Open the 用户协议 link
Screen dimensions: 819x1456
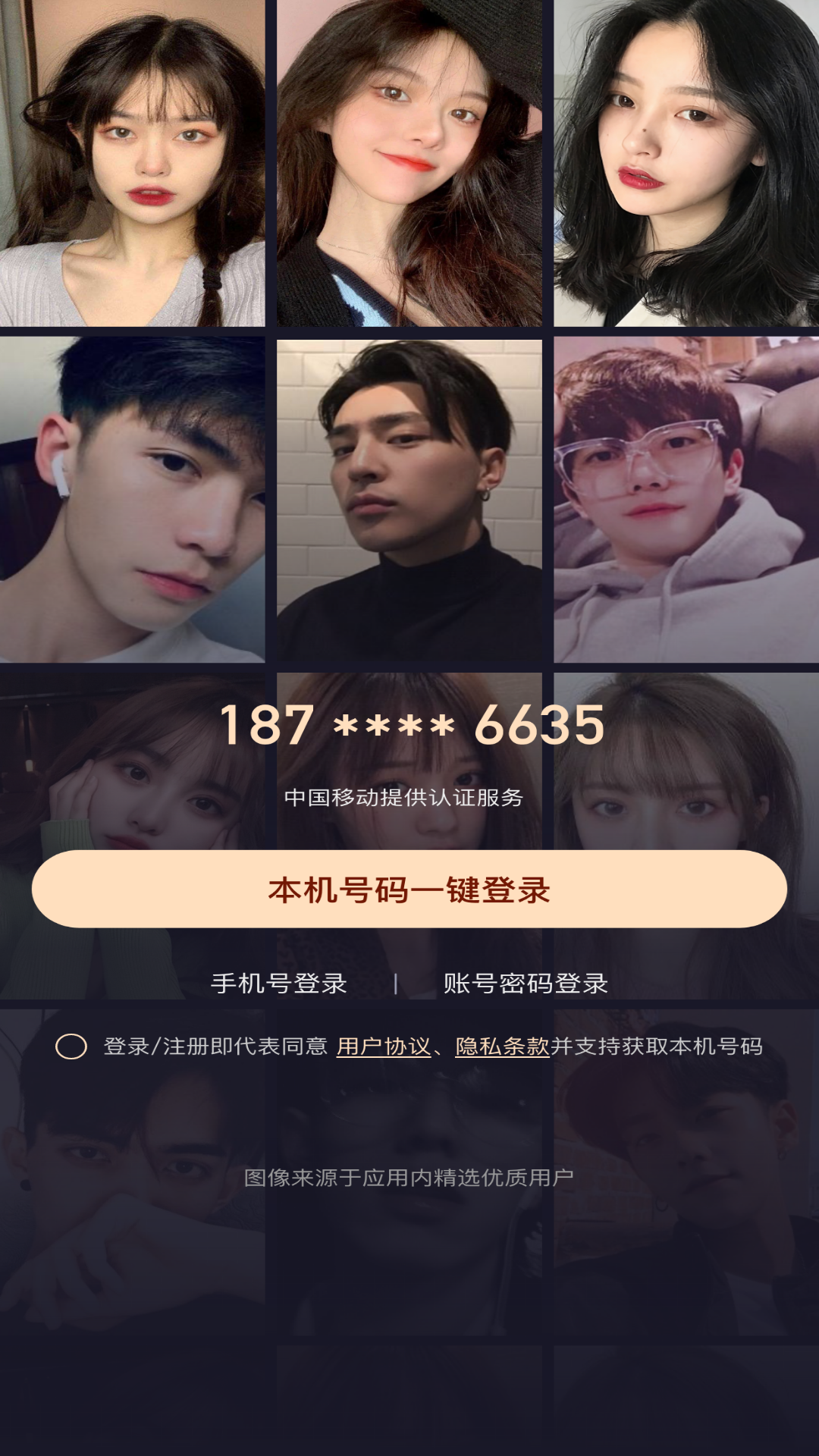384,1046
